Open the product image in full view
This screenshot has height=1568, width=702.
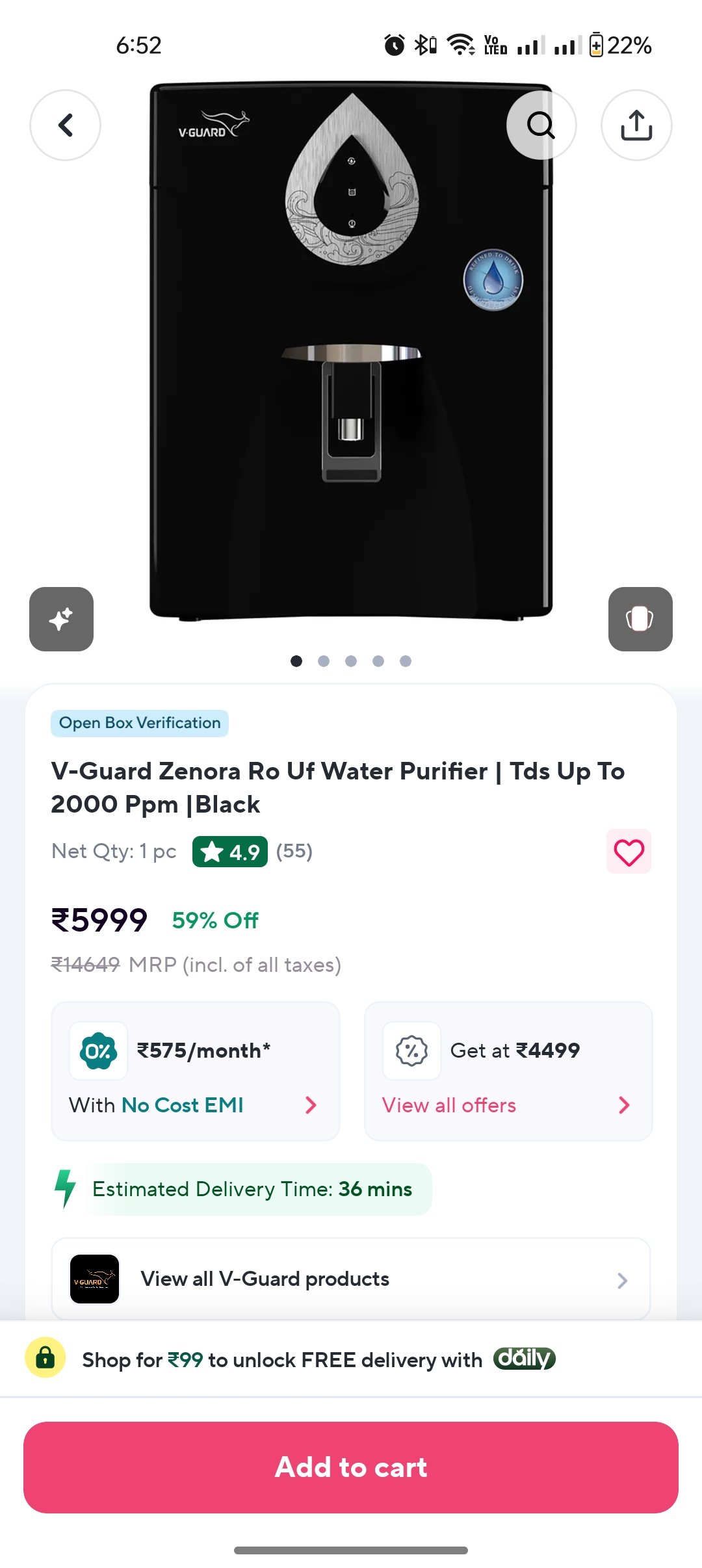coord(351,351)
